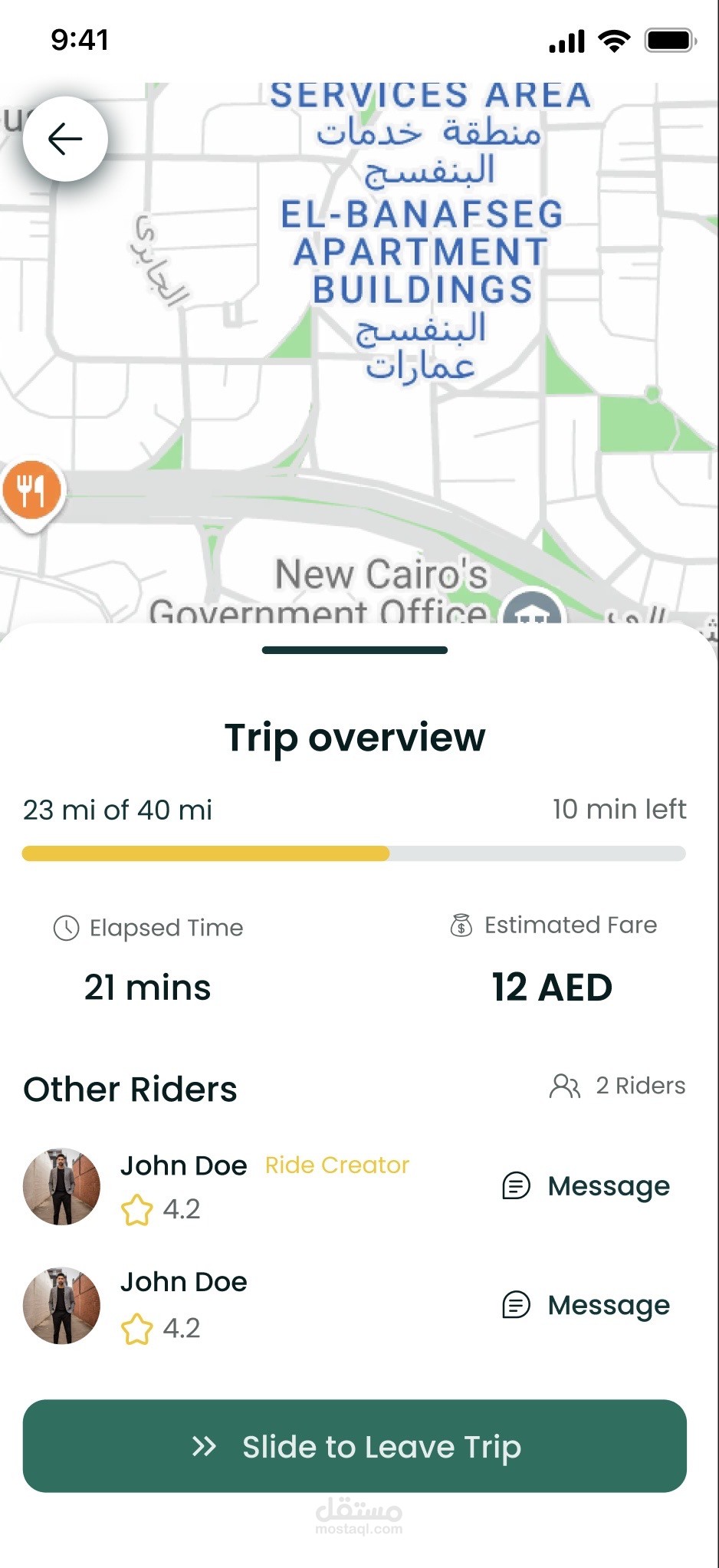The height and width of the screenshot is (1568, 719).
Task: Tap the trip overview sheet handle
Action: [355, 650]
